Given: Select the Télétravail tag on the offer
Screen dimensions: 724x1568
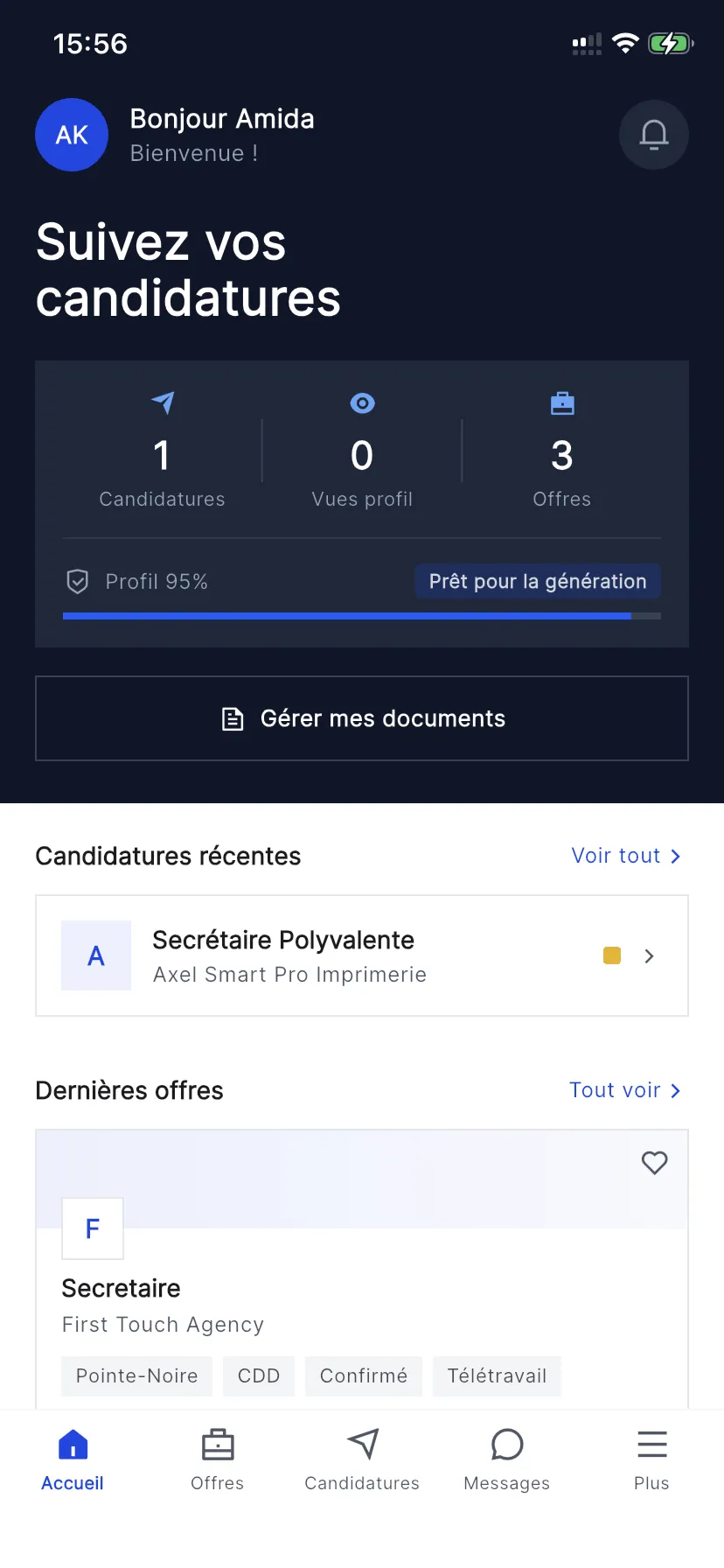Looking at the screenshot, I should click(497, 1375).
